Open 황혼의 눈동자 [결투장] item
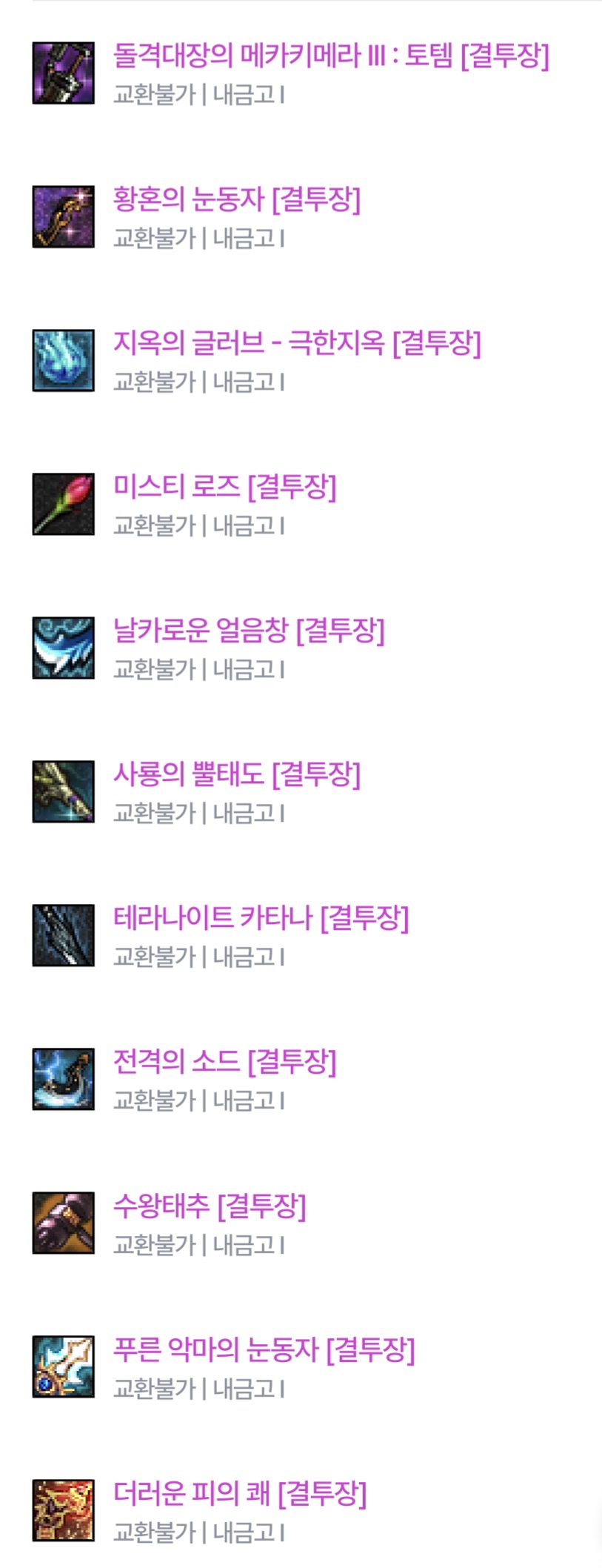The image size is (602, 1568). click(236, 199)
